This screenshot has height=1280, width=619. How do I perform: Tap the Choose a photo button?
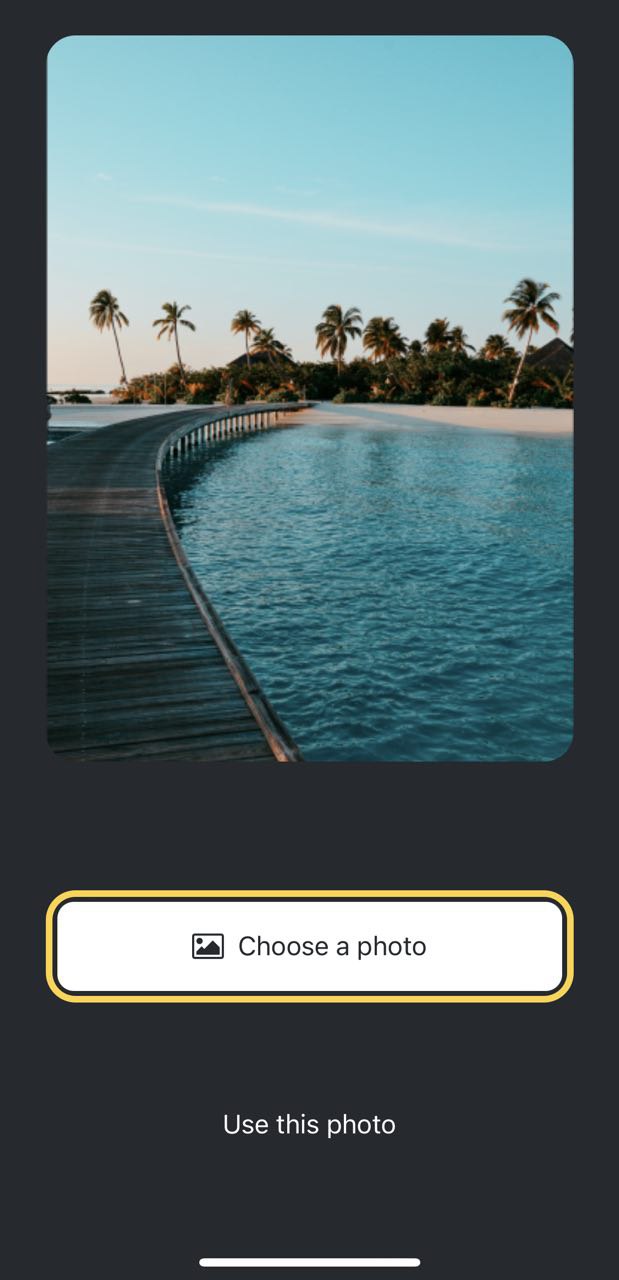tap(310, 946)
